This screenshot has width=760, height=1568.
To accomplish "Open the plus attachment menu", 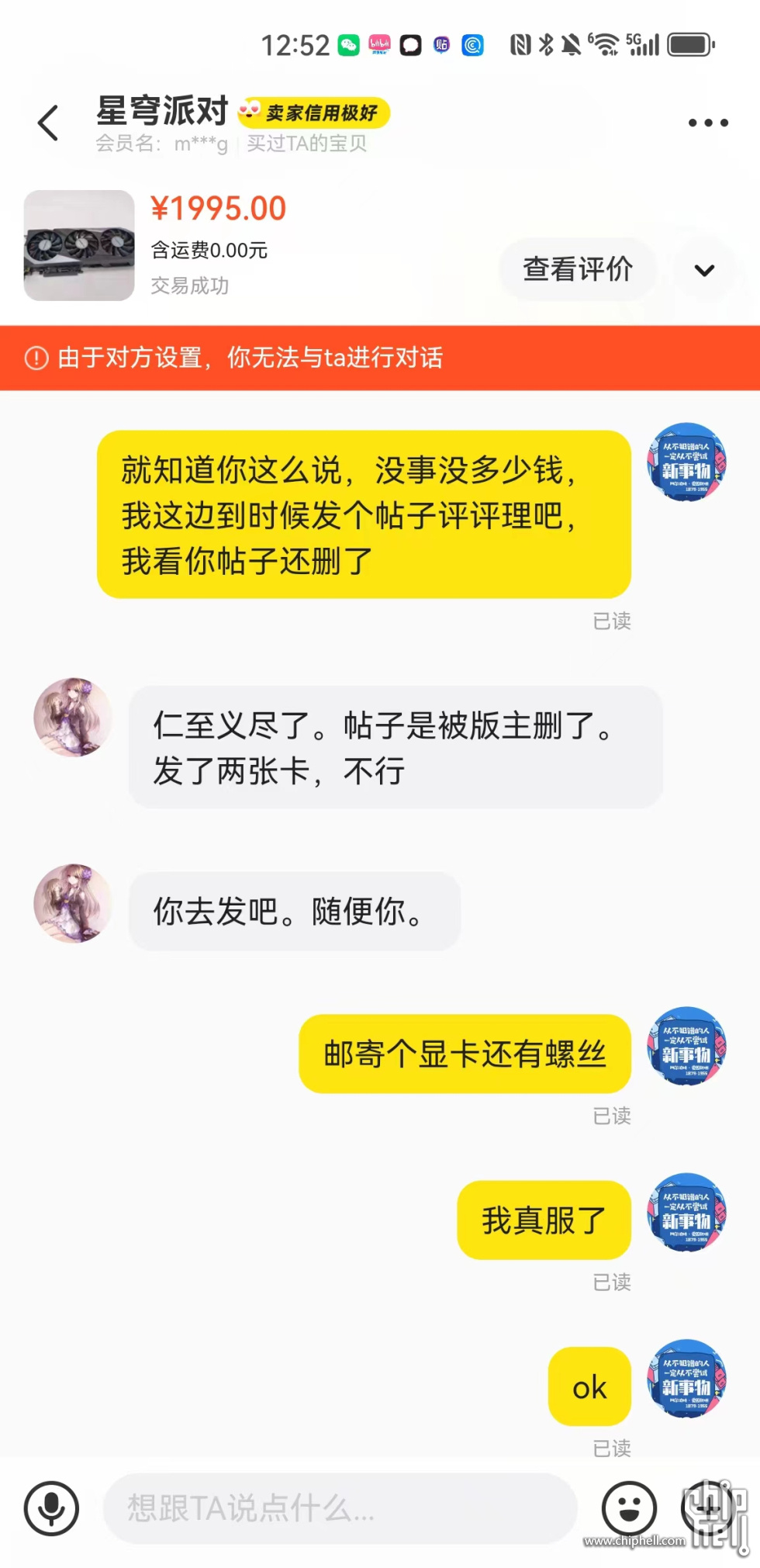I will point(708,1508).
